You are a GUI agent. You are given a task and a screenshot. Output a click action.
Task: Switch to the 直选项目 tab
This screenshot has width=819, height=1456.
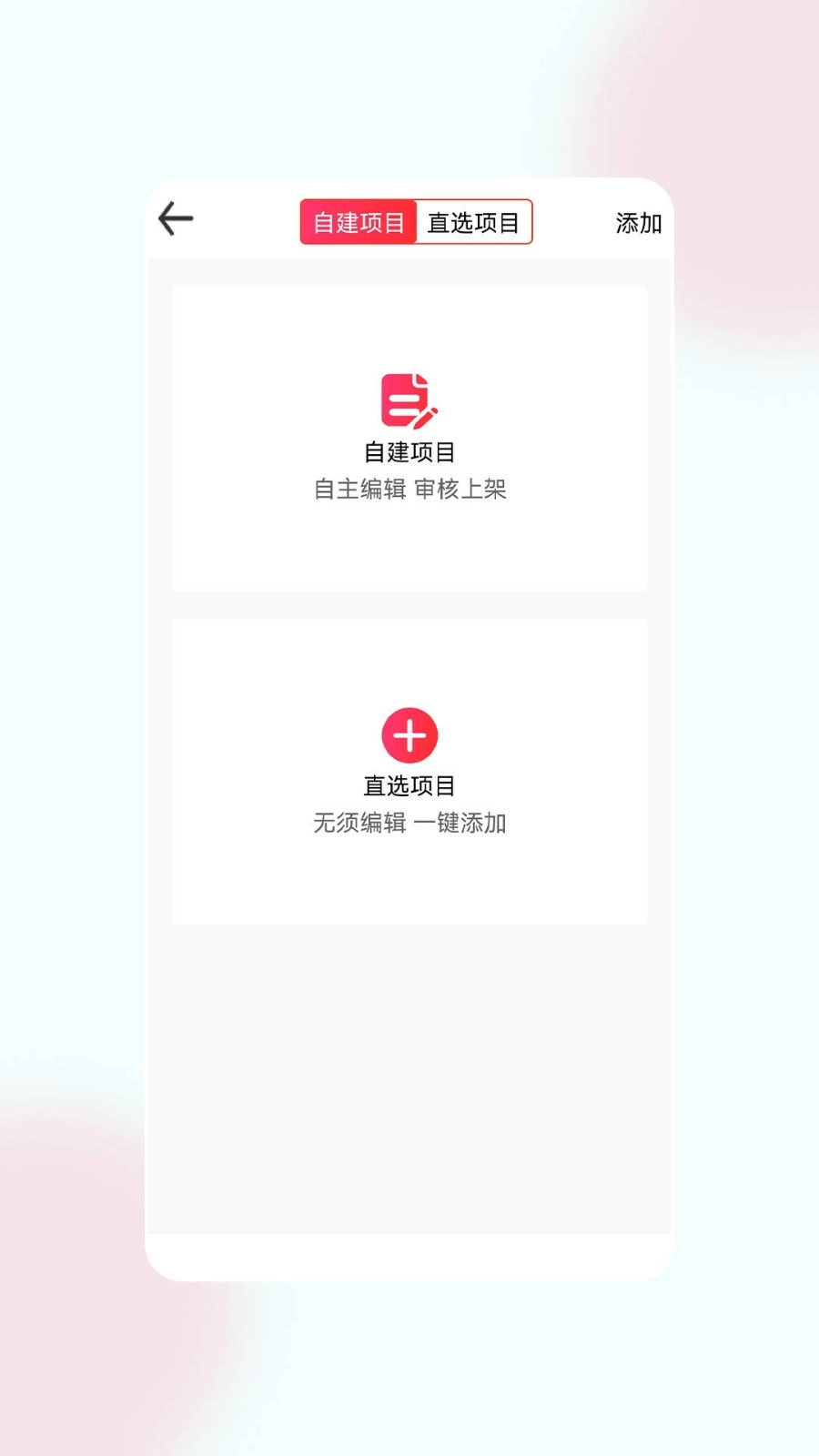(x=475, y=220)
